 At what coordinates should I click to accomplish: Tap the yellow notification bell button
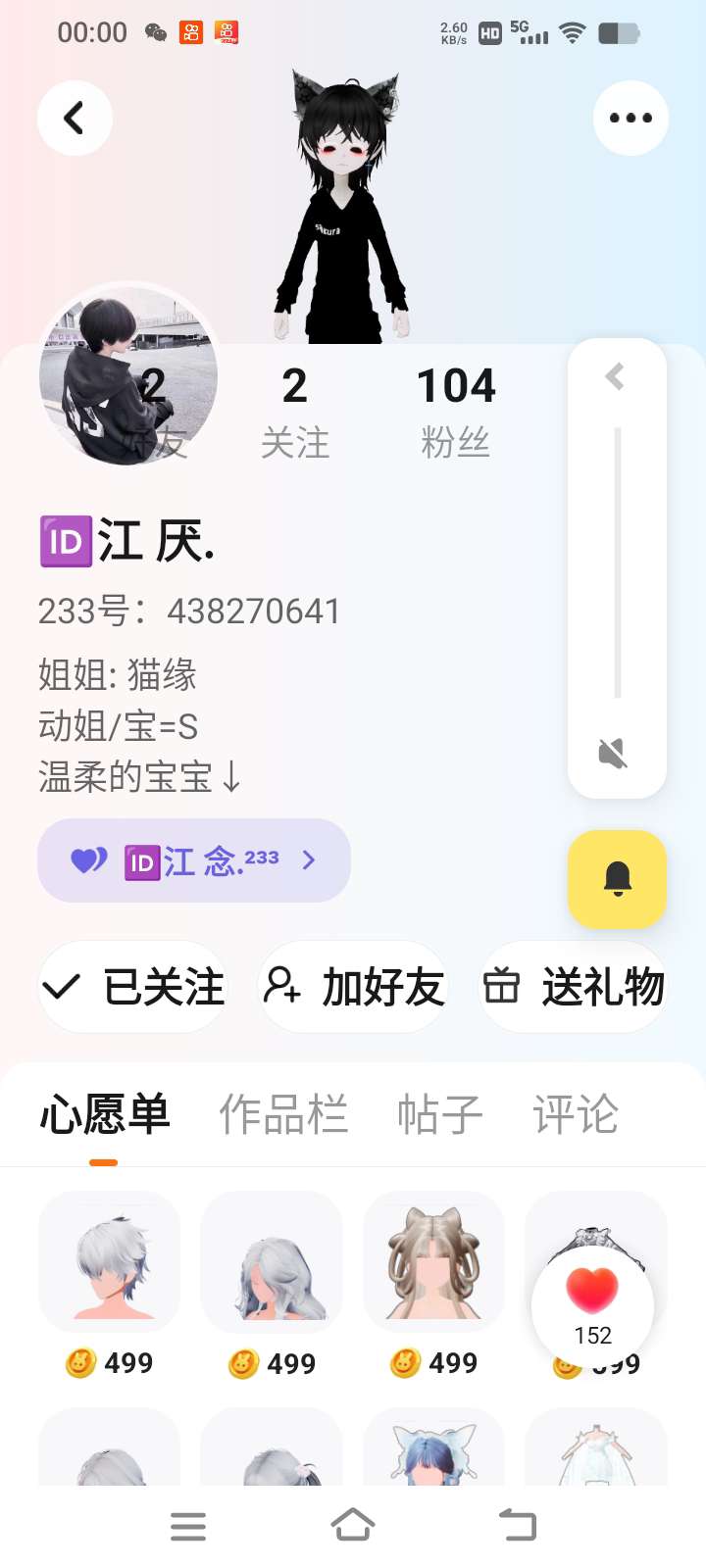pyautogui.click(x=617, y=879)
